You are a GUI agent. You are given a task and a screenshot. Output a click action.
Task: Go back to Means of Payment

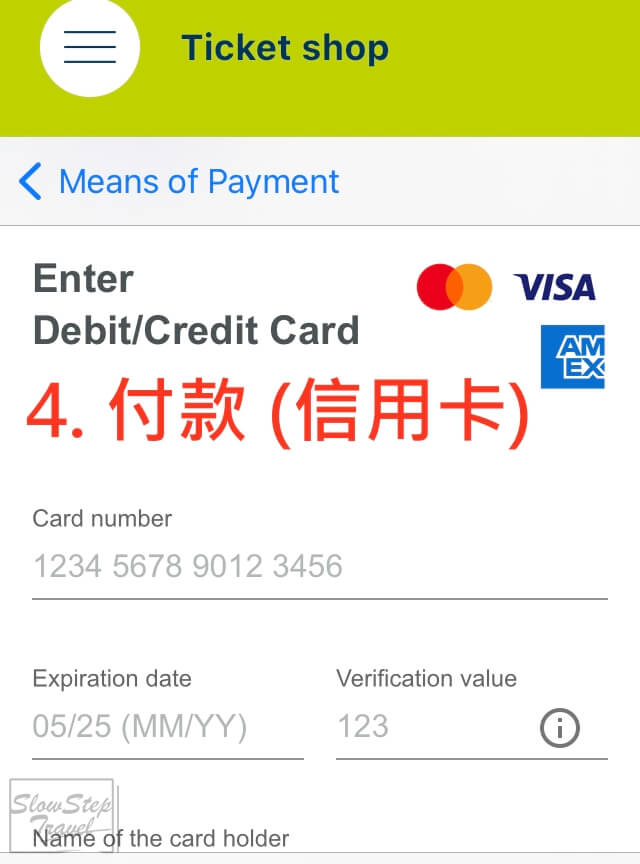pyautogui.click(x=180, y=182)
